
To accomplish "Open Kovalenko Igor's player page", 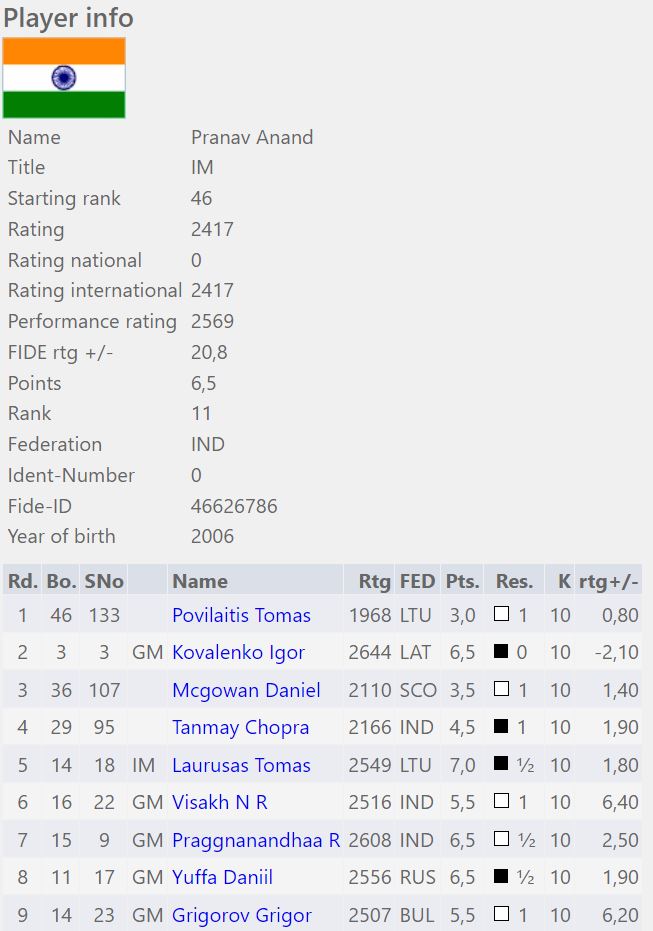I will click(238, 653).
